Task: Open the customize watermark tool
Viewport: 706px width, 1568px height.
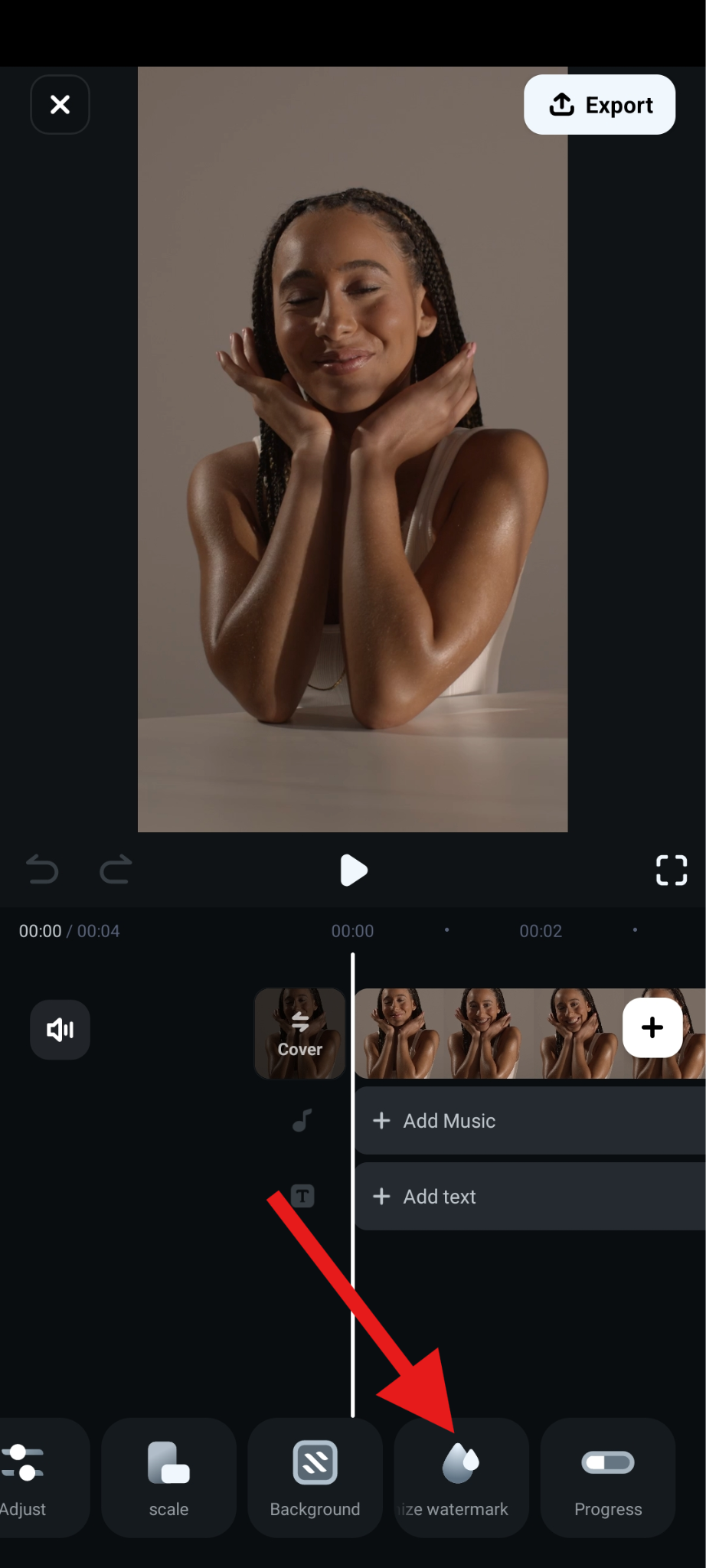Action: coord(461,1478)
